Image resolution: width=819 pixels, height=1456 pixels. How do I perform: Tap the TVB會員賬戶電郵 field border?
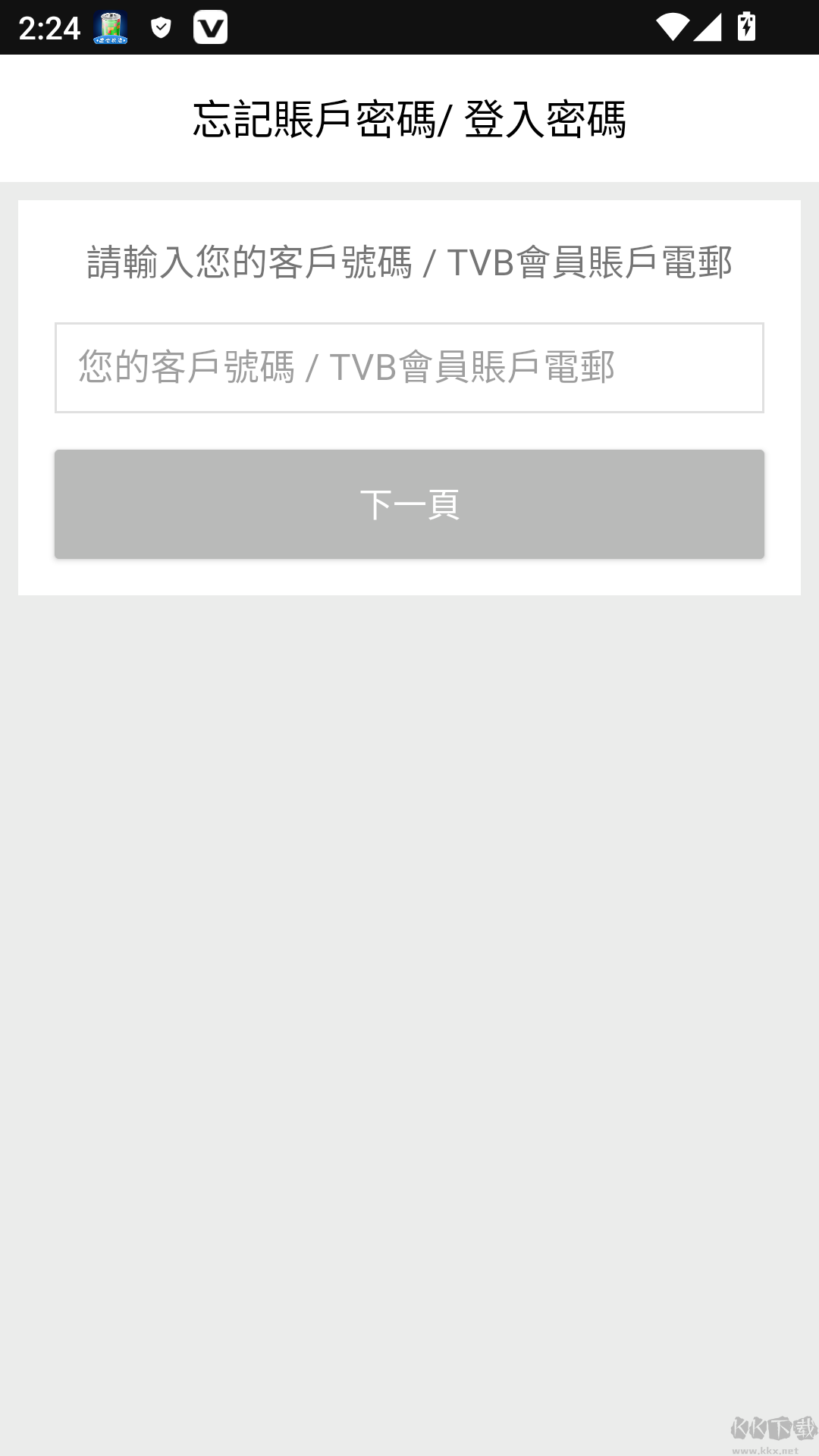[409, 325]
